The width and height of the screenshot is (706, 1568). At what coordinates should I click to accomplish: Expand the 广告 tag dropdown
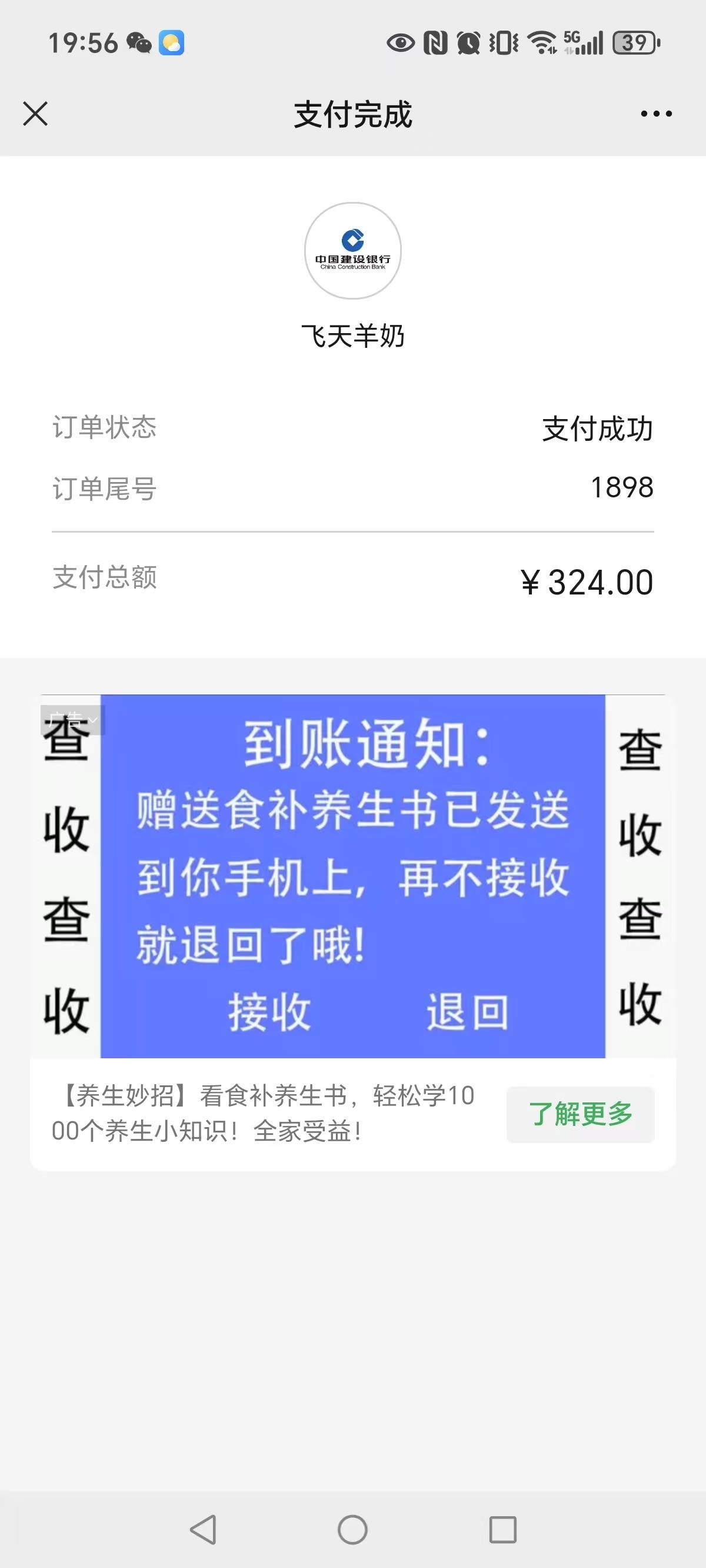point(72,719)
